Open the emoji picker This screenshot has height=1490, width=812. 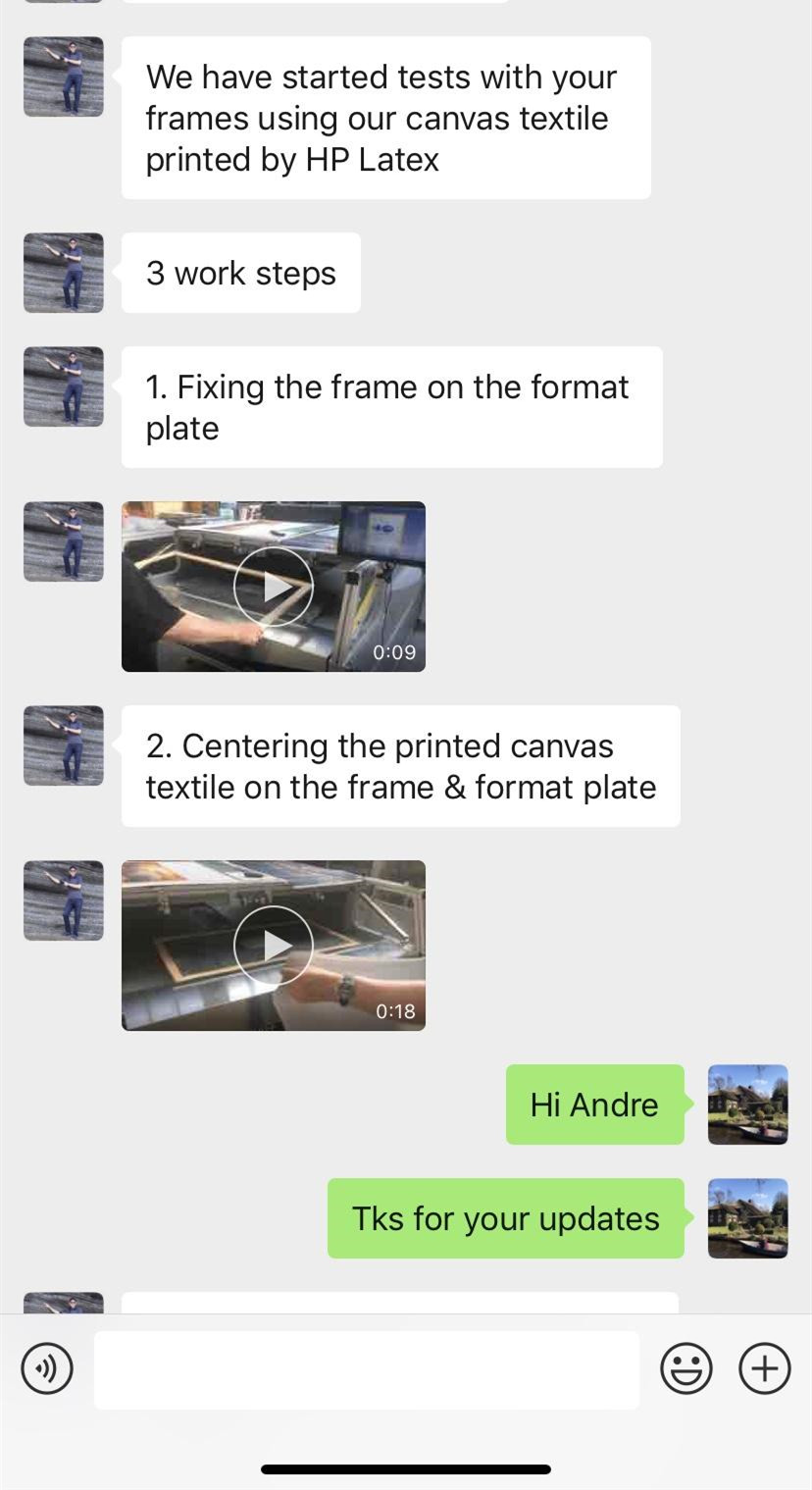[x=685, y=1367]
